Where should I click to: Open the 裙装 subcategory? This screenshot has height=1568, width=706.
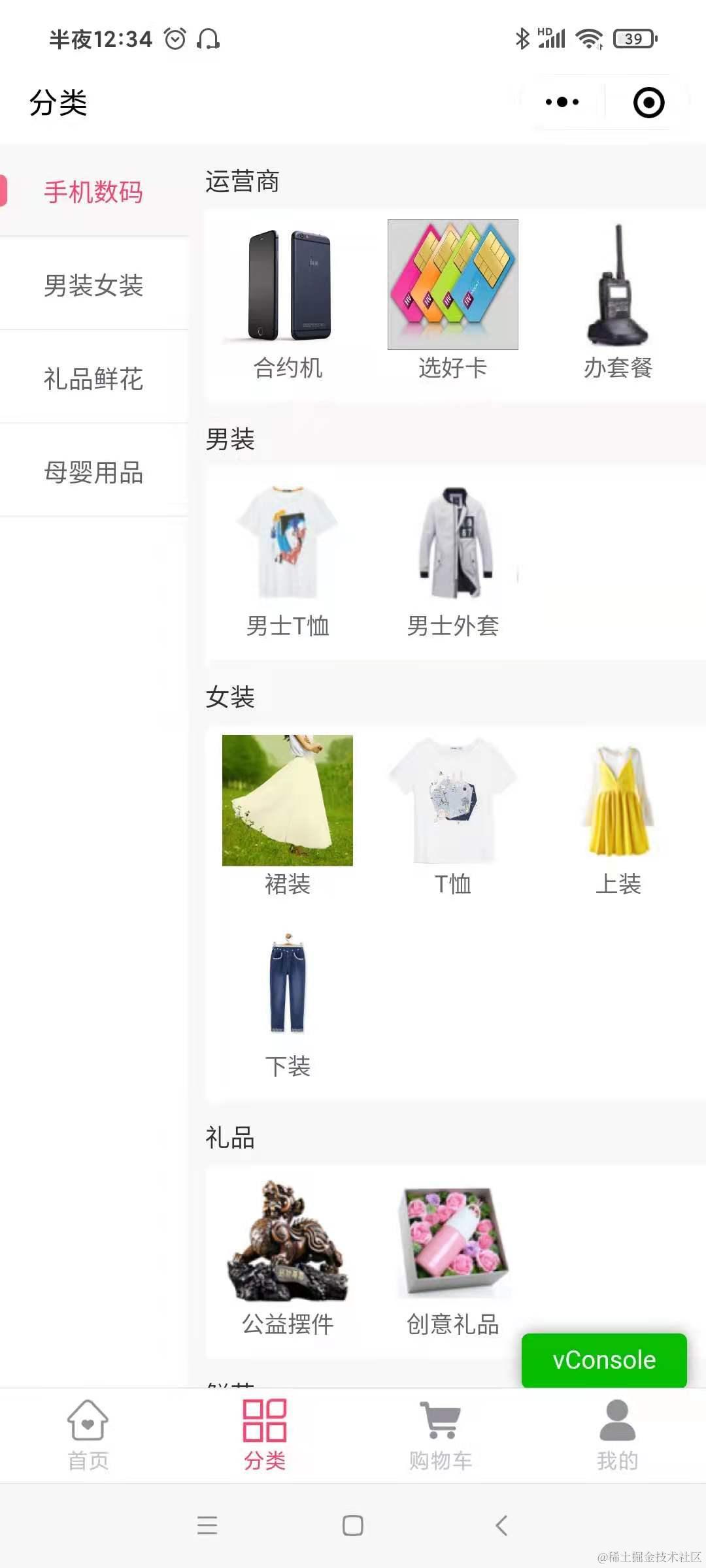[288, 817]
